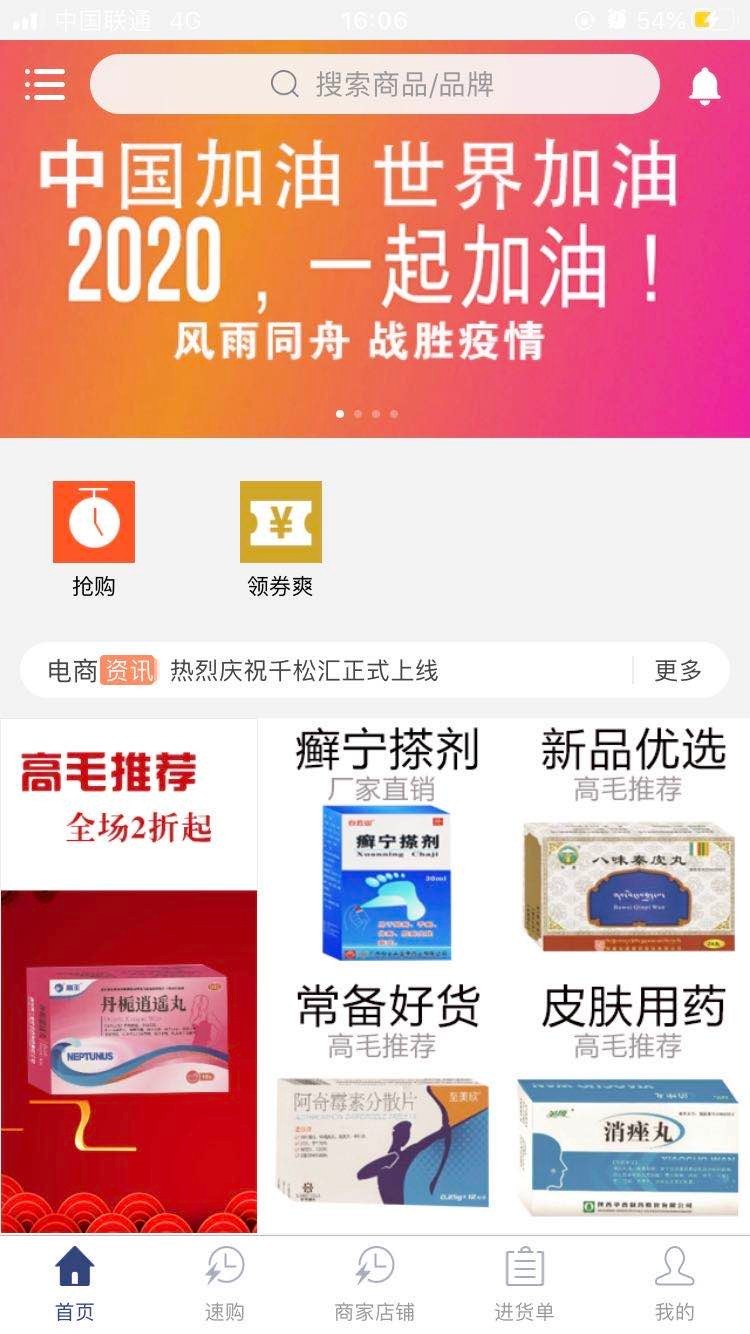Switch to the 商家店铺 tab
The height and width of the screenshot is (1334, 750).
(x=375, y=1285)
